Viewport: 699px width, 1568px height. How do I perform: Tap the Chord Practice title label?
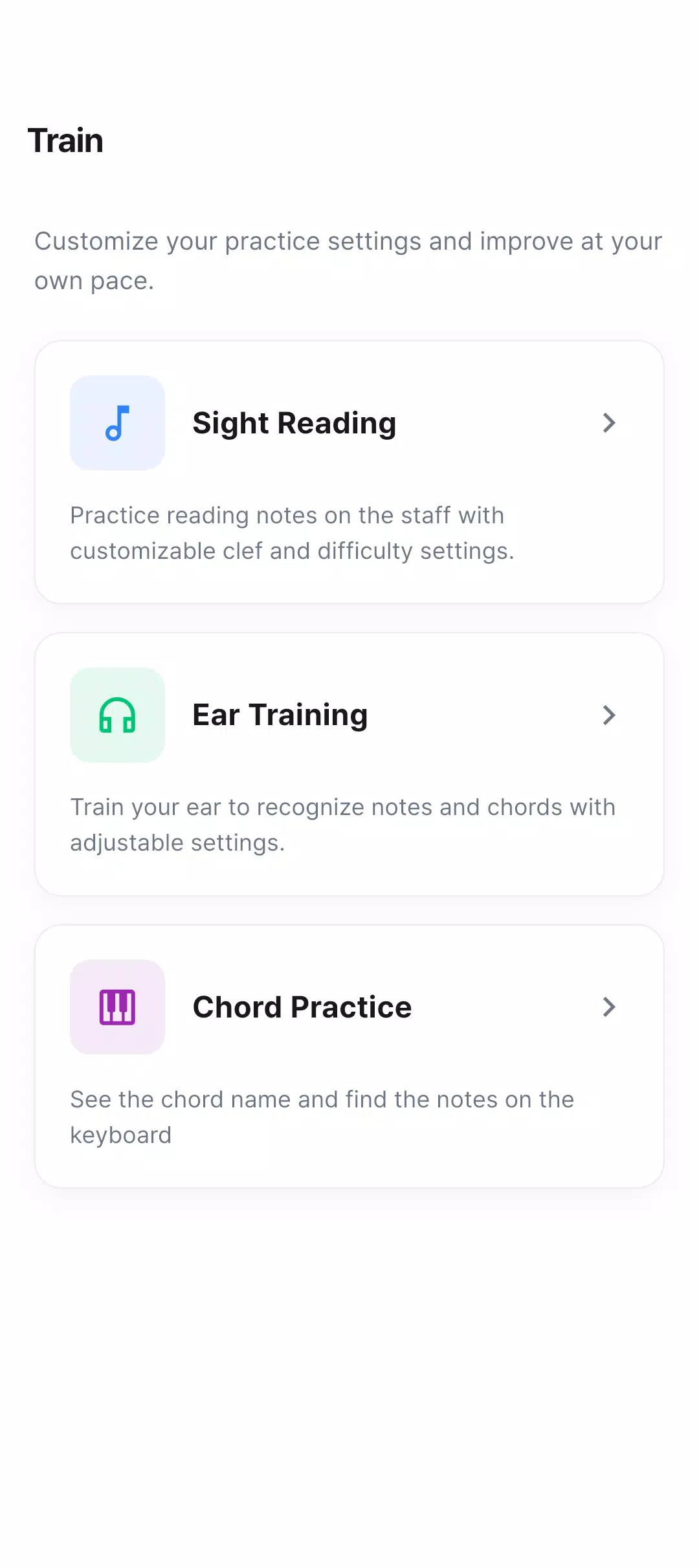pos(302,1006)
